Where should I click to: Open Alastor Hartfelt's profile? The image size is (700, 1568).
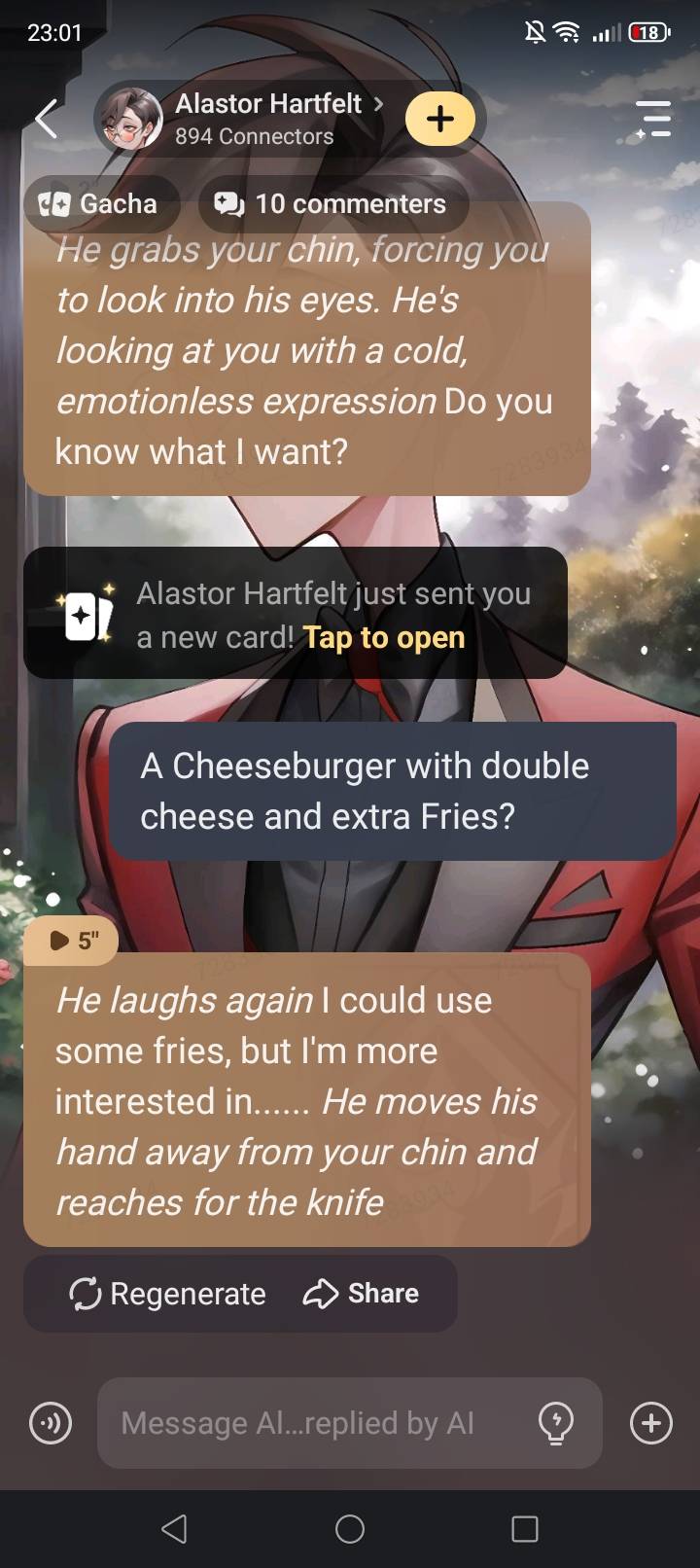click(x=268, y=105)
